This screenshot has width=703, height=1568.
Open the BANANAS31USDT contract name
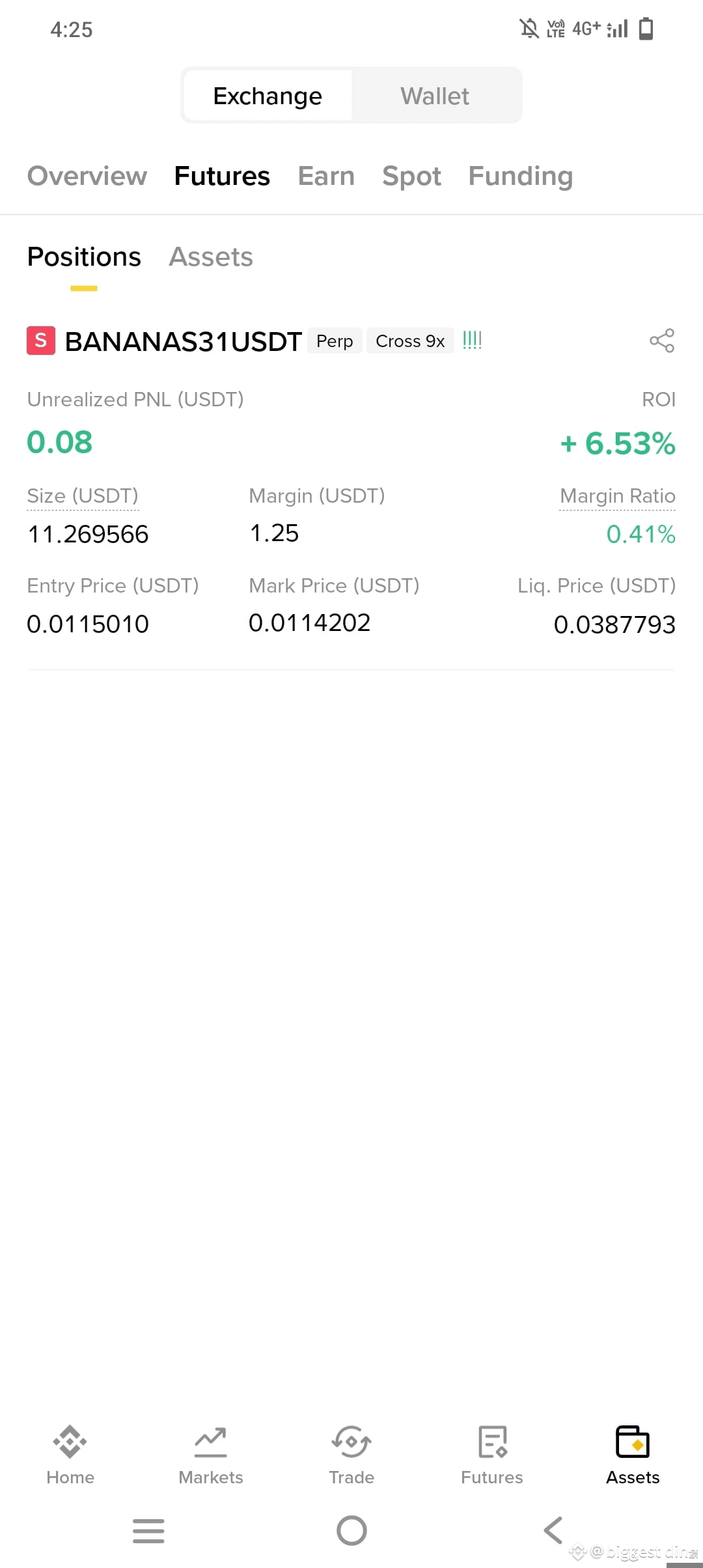(x=184, y=341)
